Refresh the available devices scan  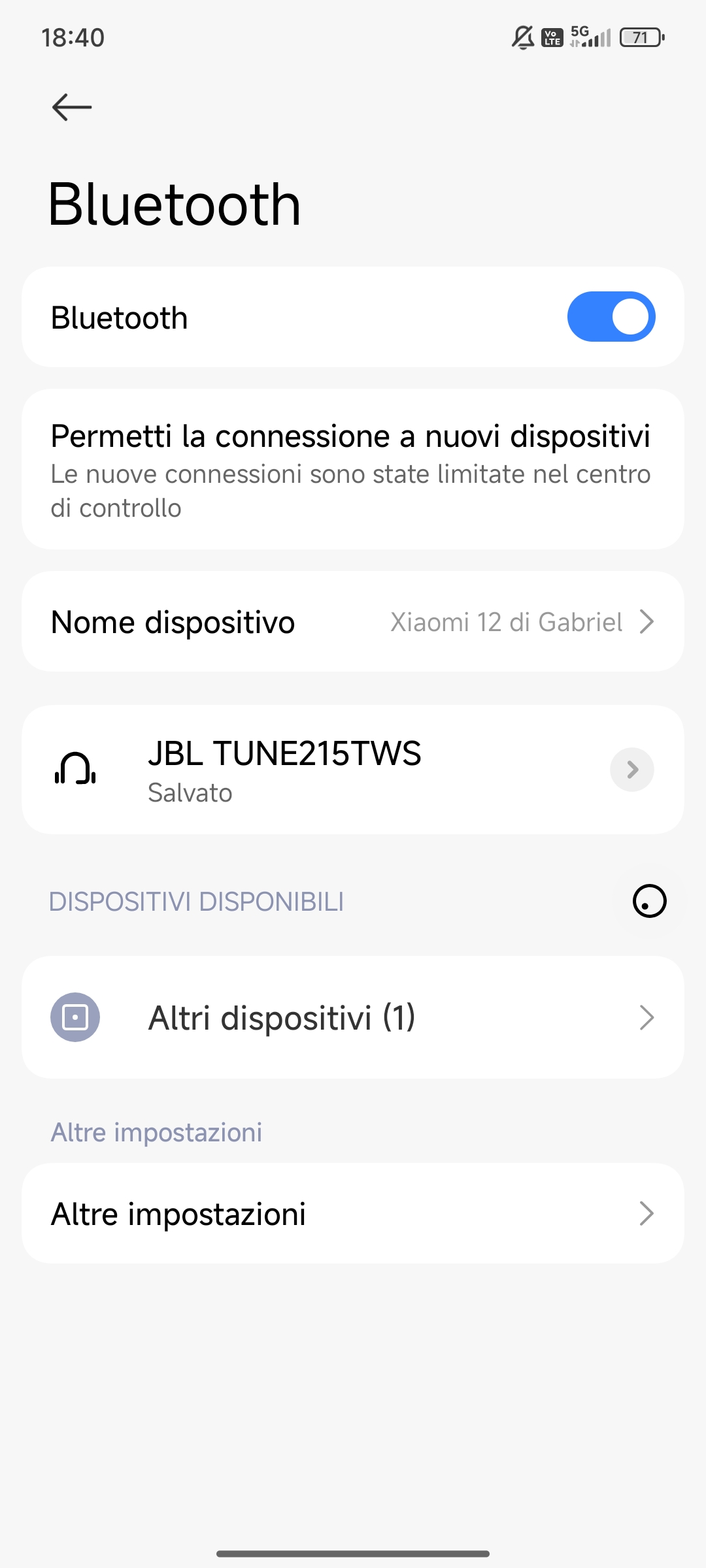(x=649, y=902)
